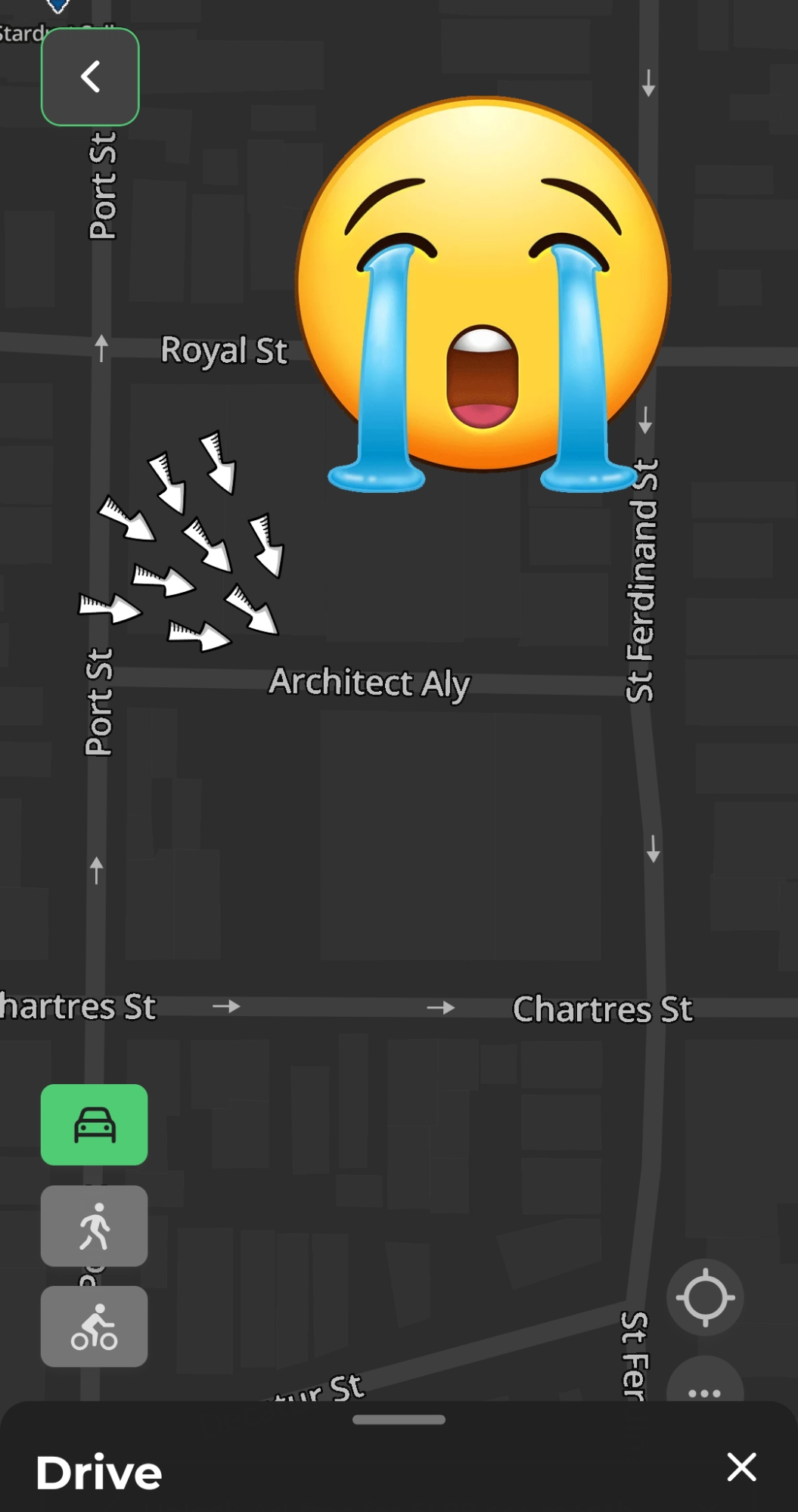Tap the Drive panel handle to expand
798x1512 pixels.
pyautogui.click(x=399, y=1420)
